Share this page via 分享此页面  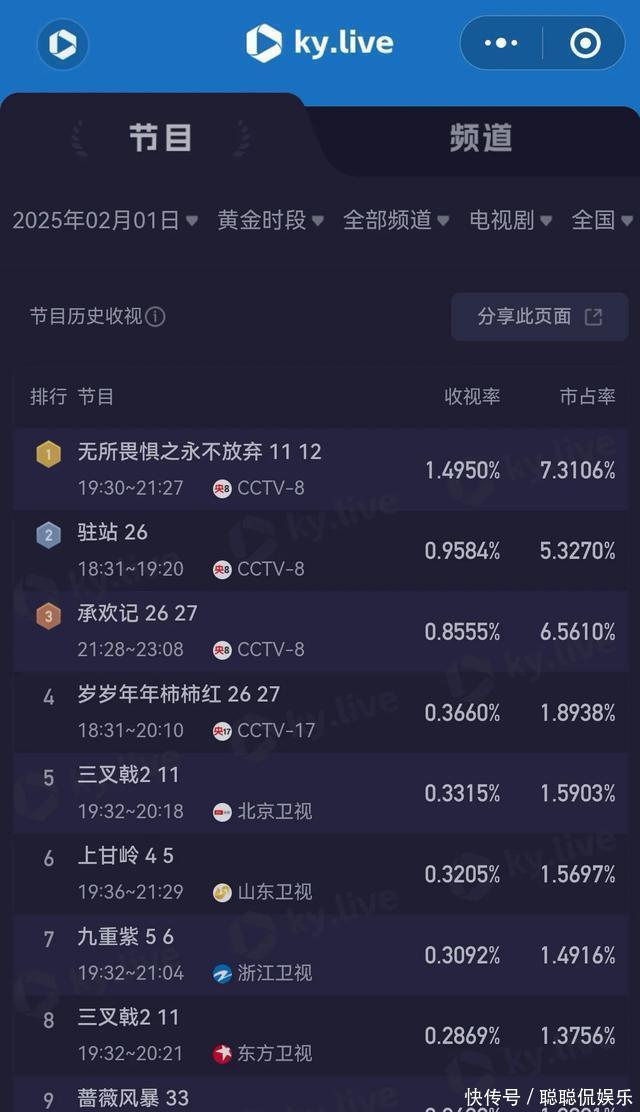pos(539,317)
